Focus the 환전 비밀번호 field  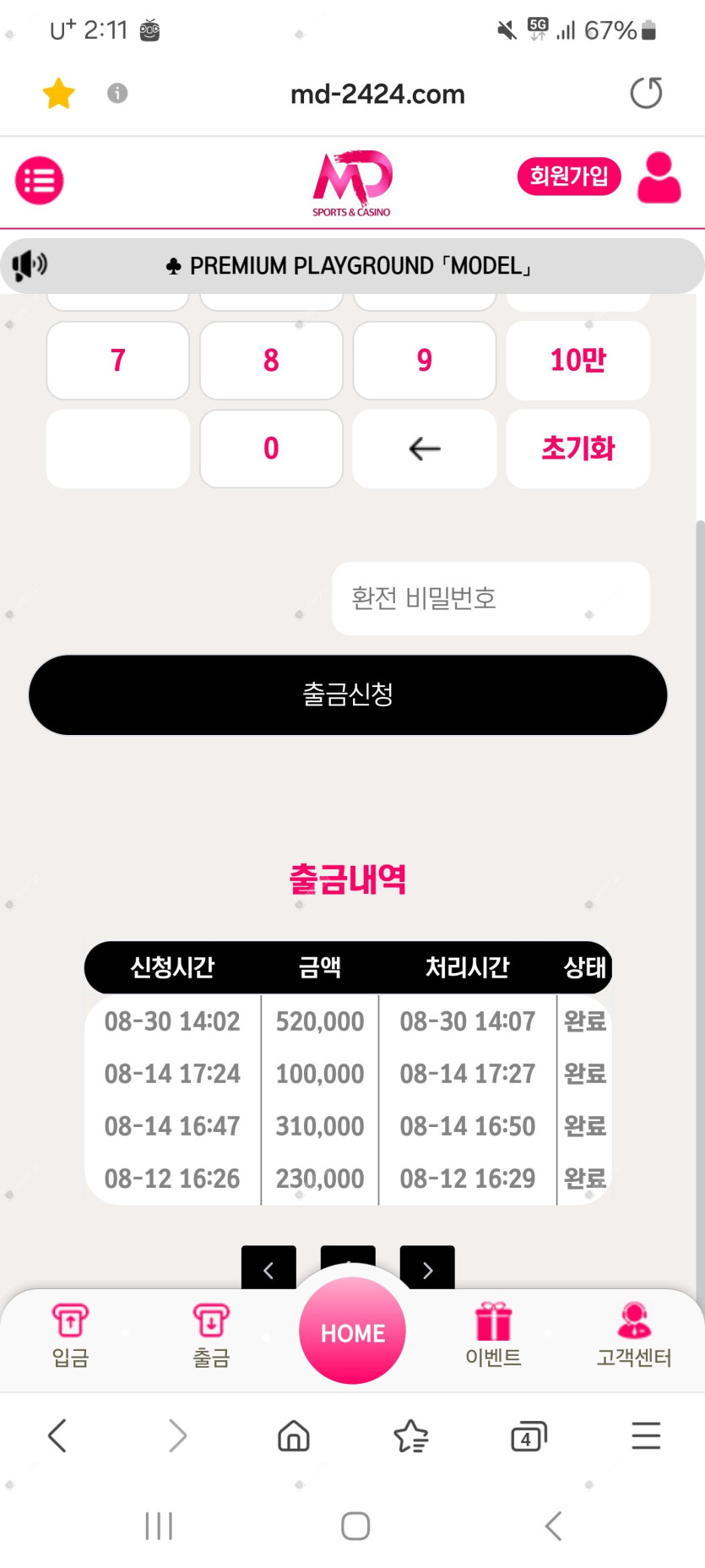[491, 598]
